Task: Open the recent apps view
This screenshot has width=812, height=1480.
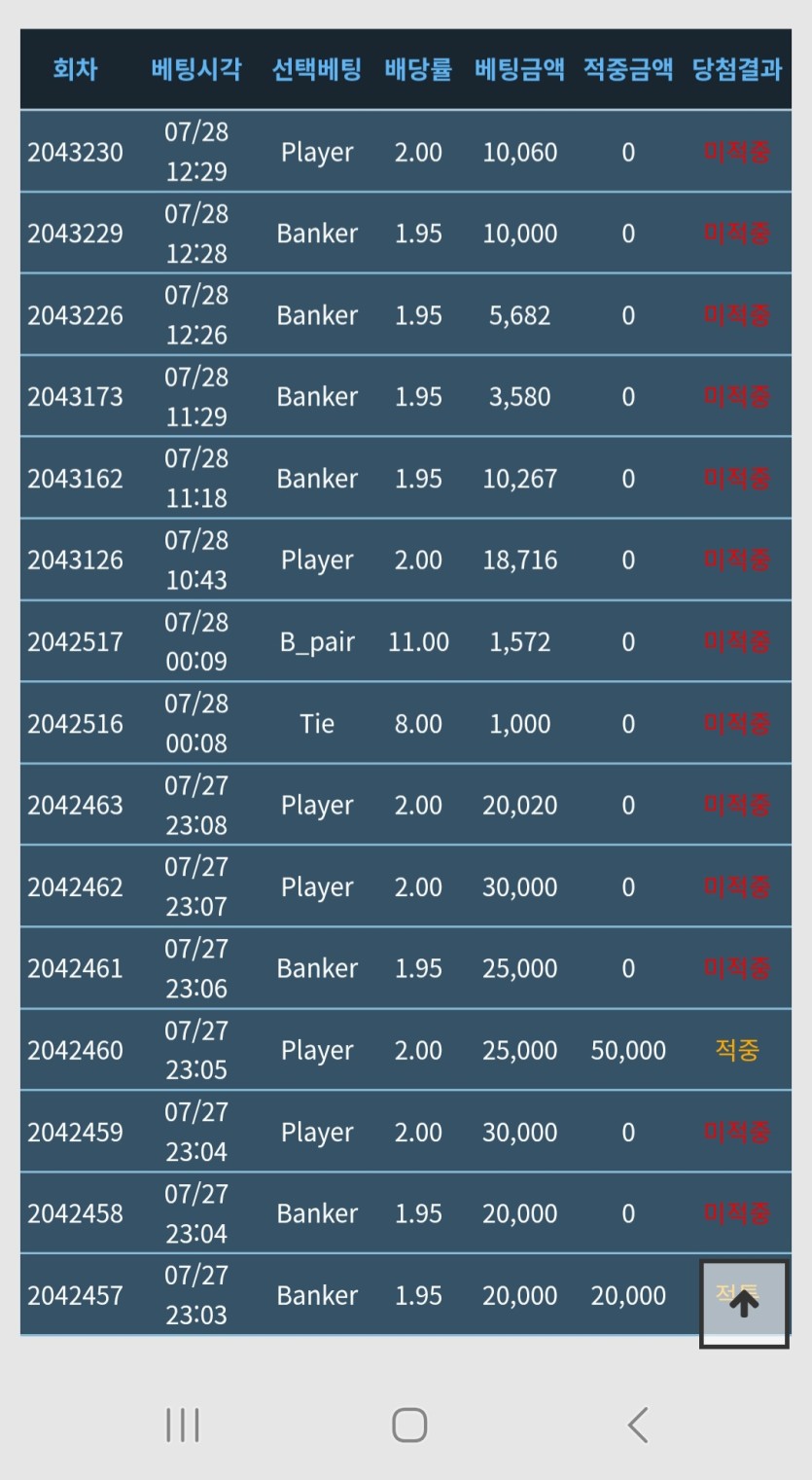Action: [183, 1425]
